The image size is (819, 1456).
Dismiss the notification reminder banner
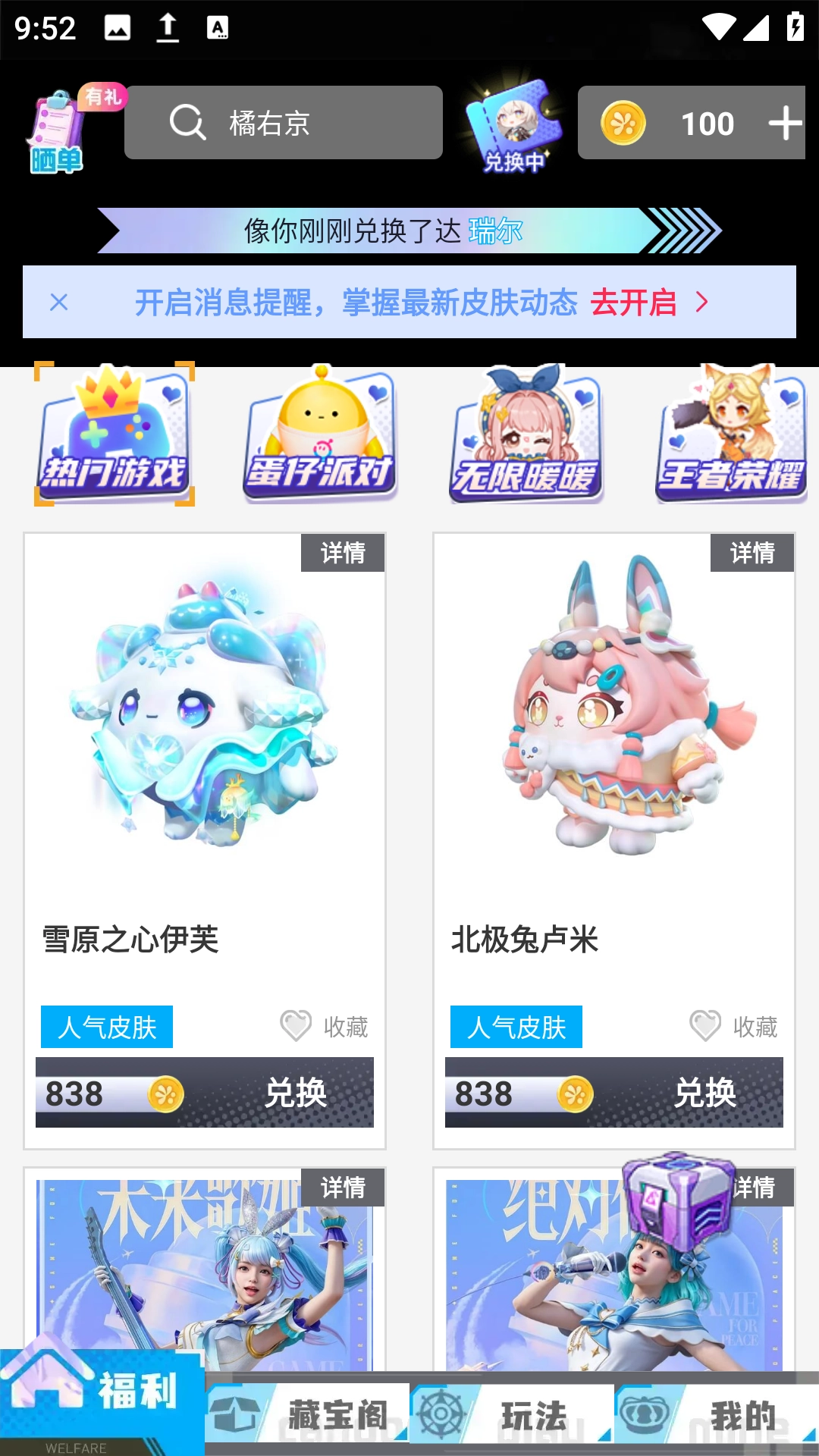[58, 302]
